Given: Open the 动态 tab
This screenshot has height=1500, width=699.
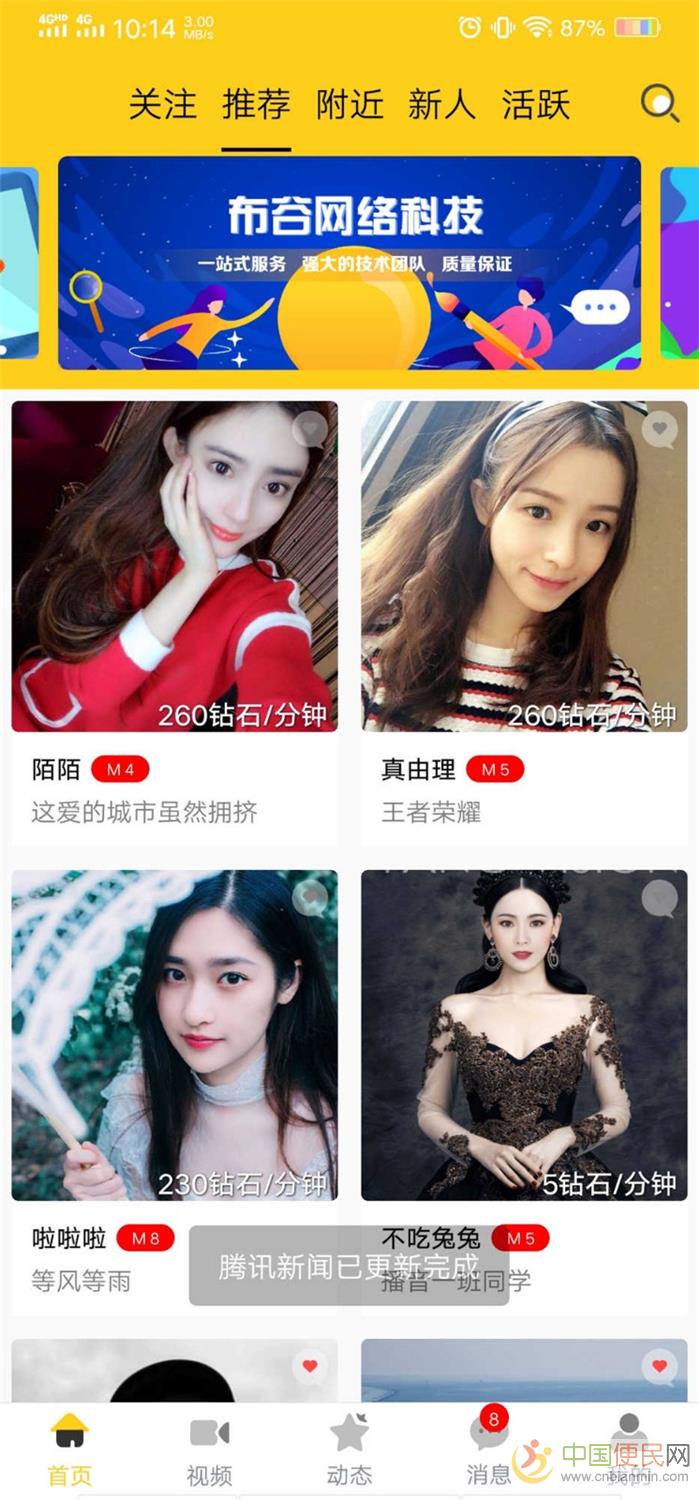Looking at the screenshot, I should pos(349,1450).
